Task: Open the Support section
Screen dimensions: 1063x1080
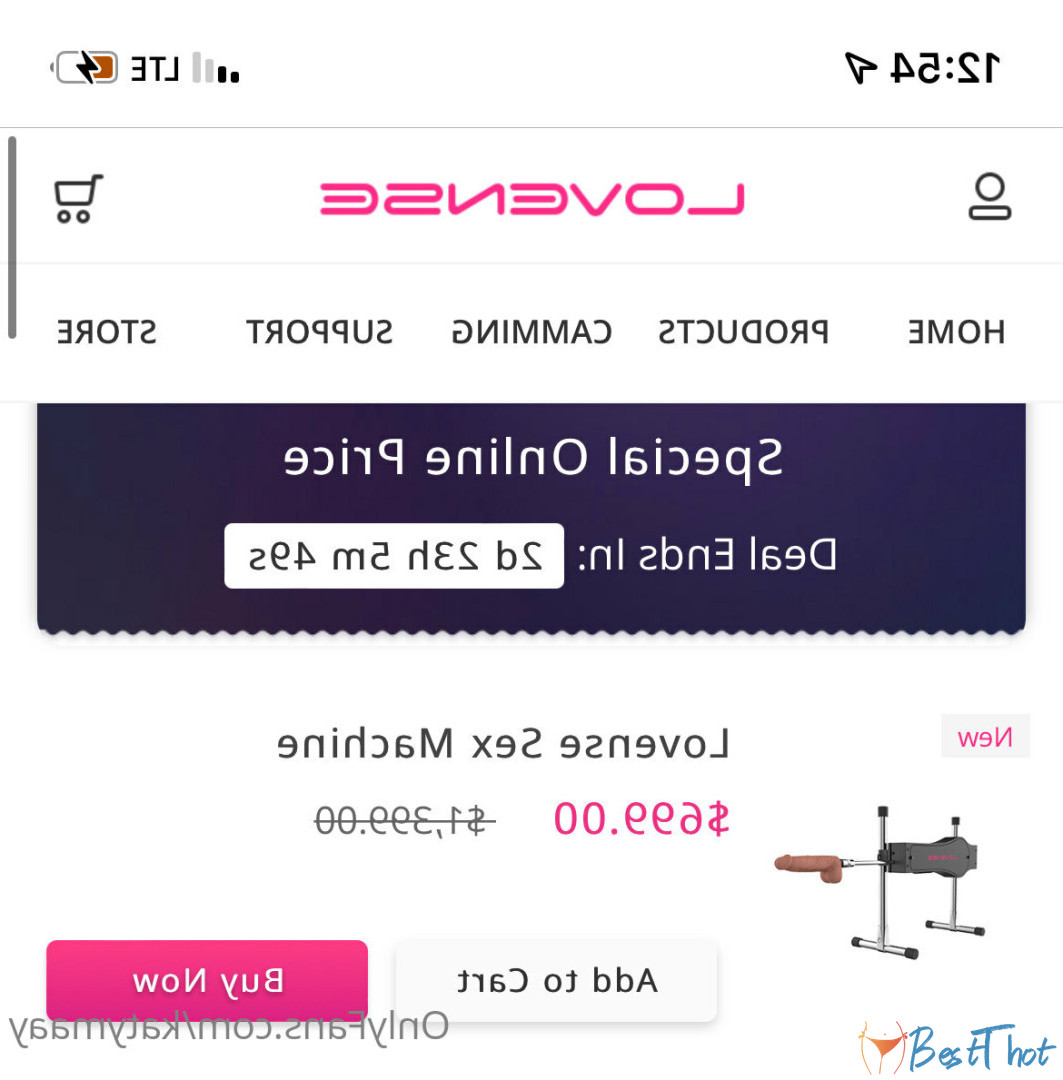Action: 319,332
